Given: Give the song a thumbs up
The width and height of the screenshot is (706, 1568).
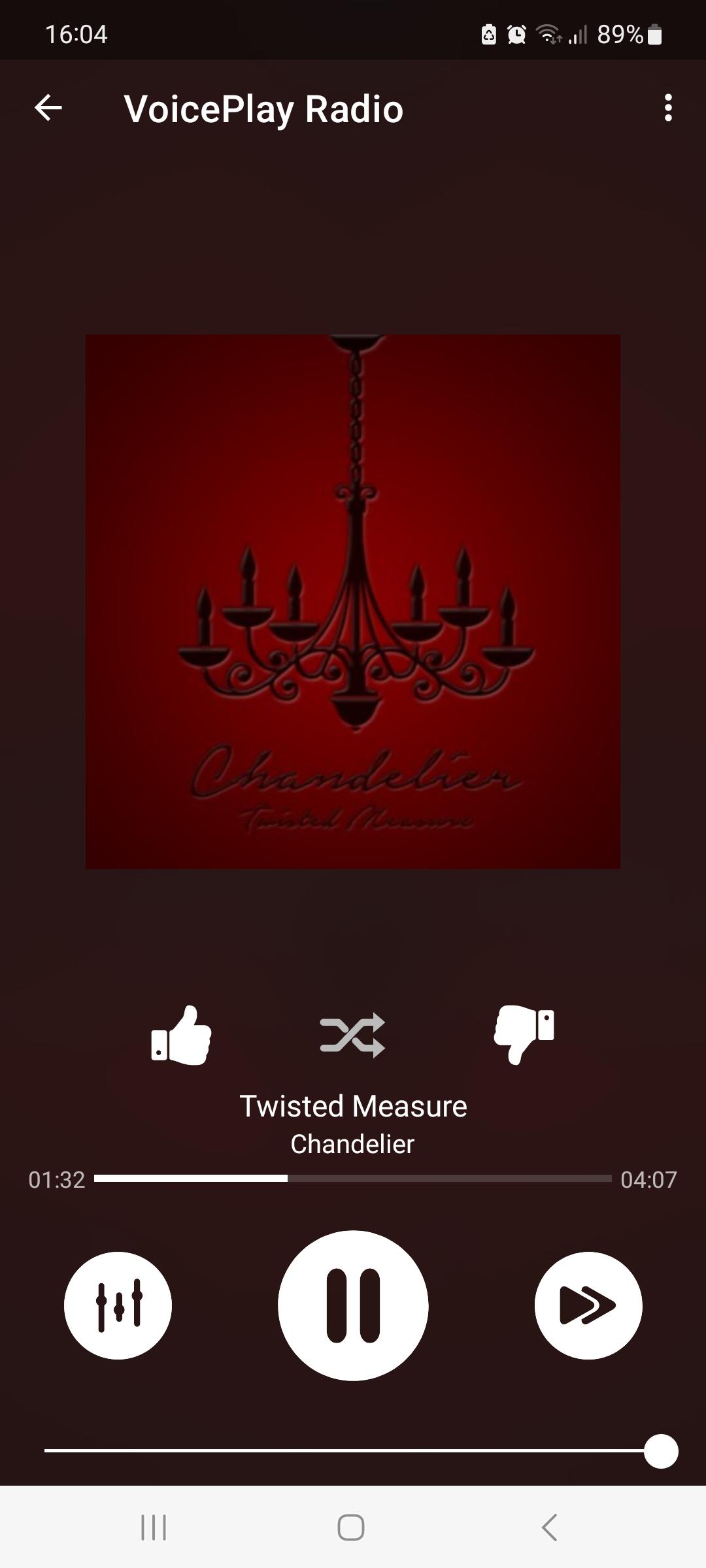Looking at the screenshot, I should point(181,1036).
